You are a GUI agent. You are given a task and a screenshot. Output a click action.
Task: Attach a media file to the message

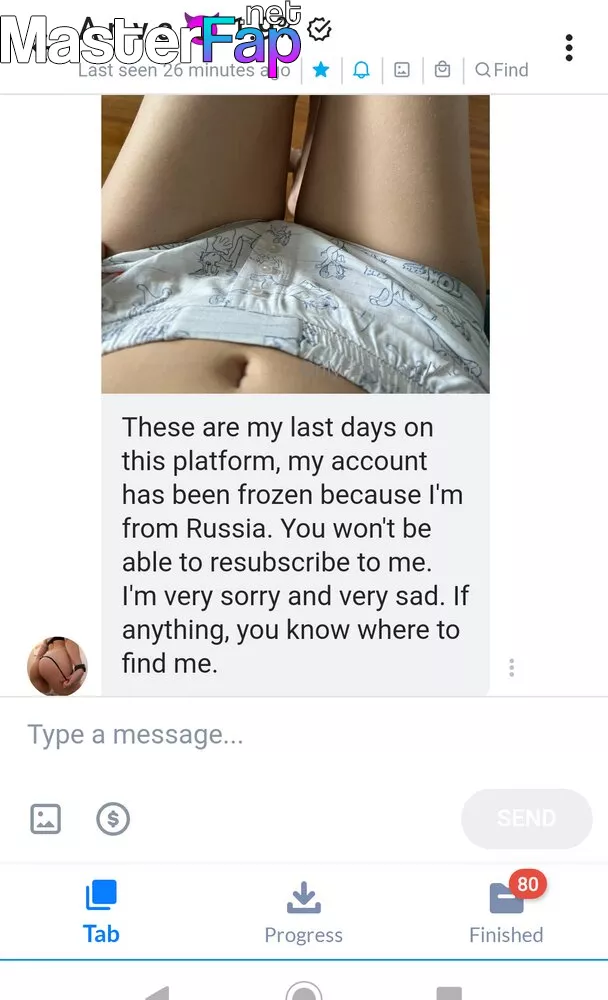(46, 818)
